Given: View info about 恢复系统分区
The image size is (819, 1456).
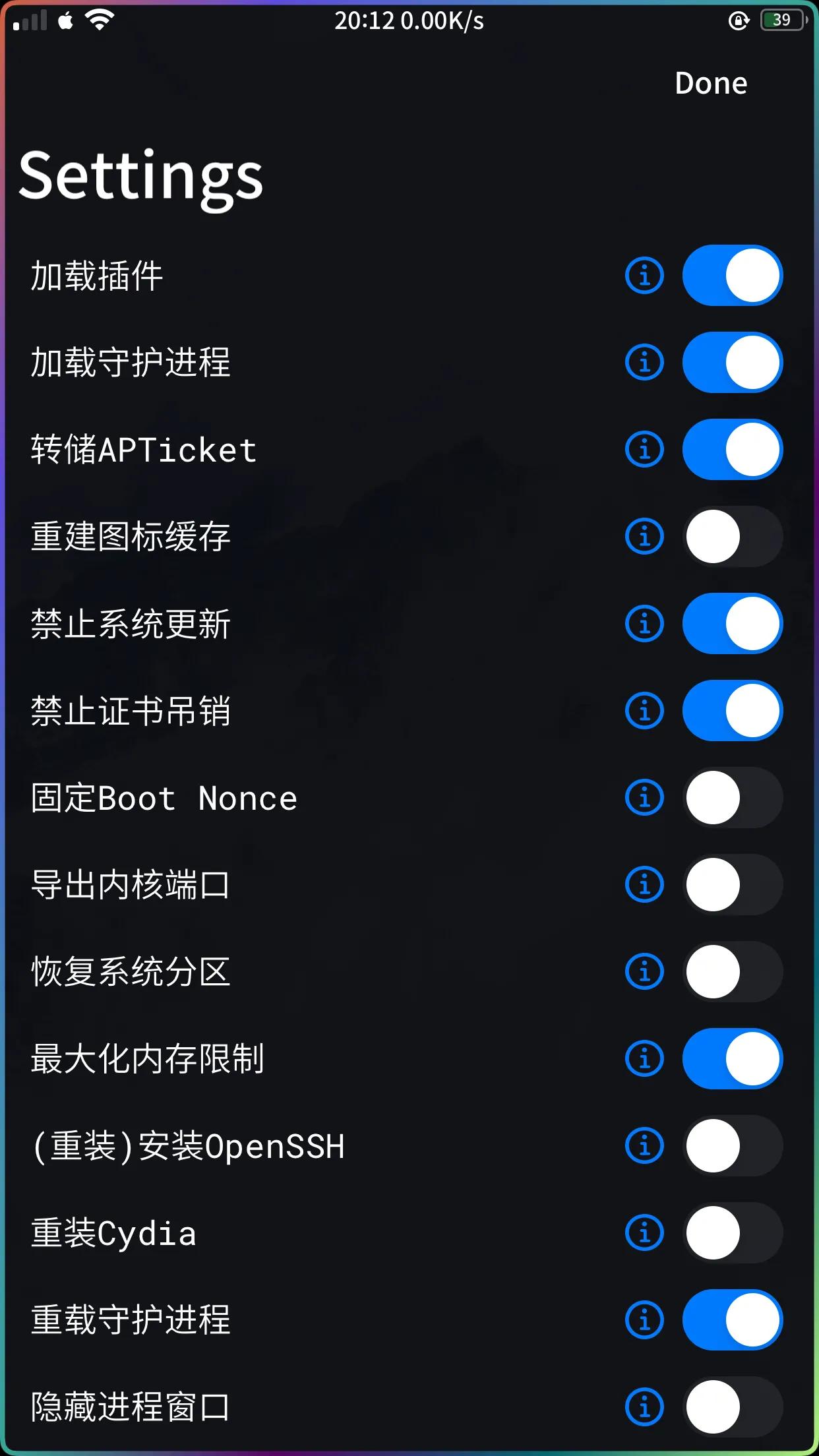Looking at the screenshot, I should point(644,971).
